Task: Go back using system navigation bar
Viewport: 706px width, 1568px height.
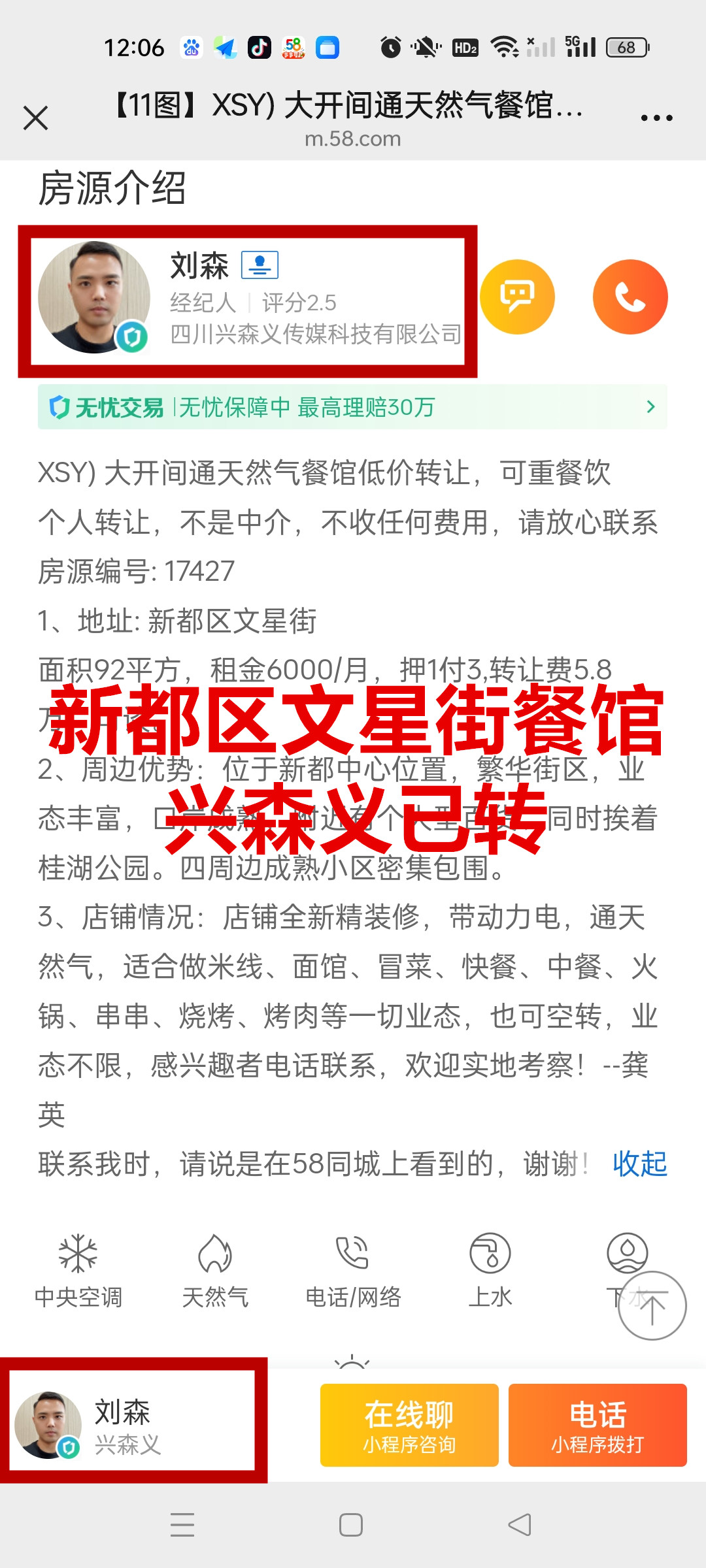Action: [520, 1525]
